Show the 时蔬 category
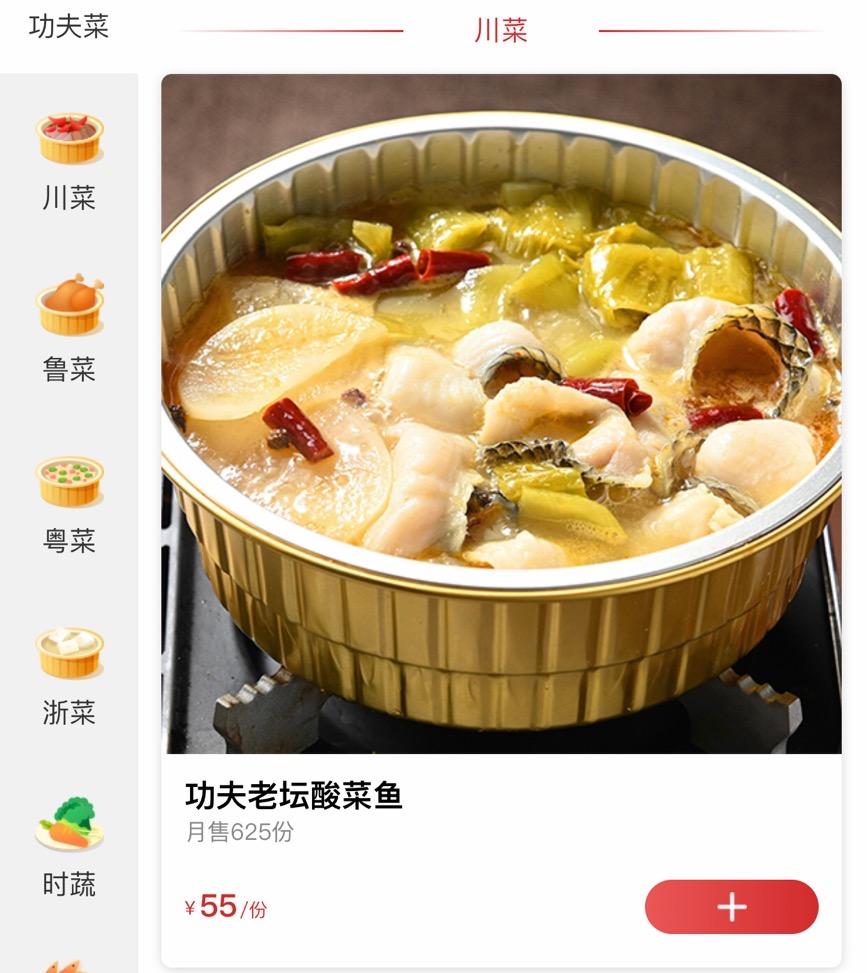Screen dimensions: 867x973 tap(69, 846)
